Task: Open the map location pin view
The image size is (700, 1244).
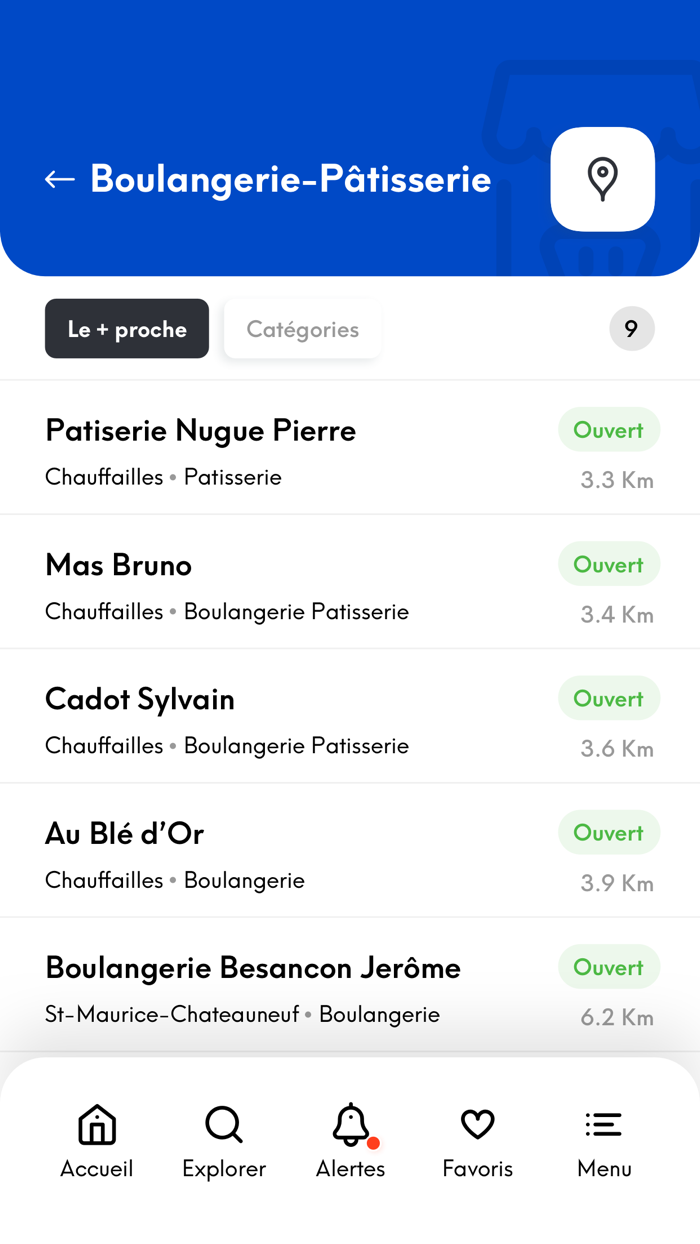Action: click(602, 179)
